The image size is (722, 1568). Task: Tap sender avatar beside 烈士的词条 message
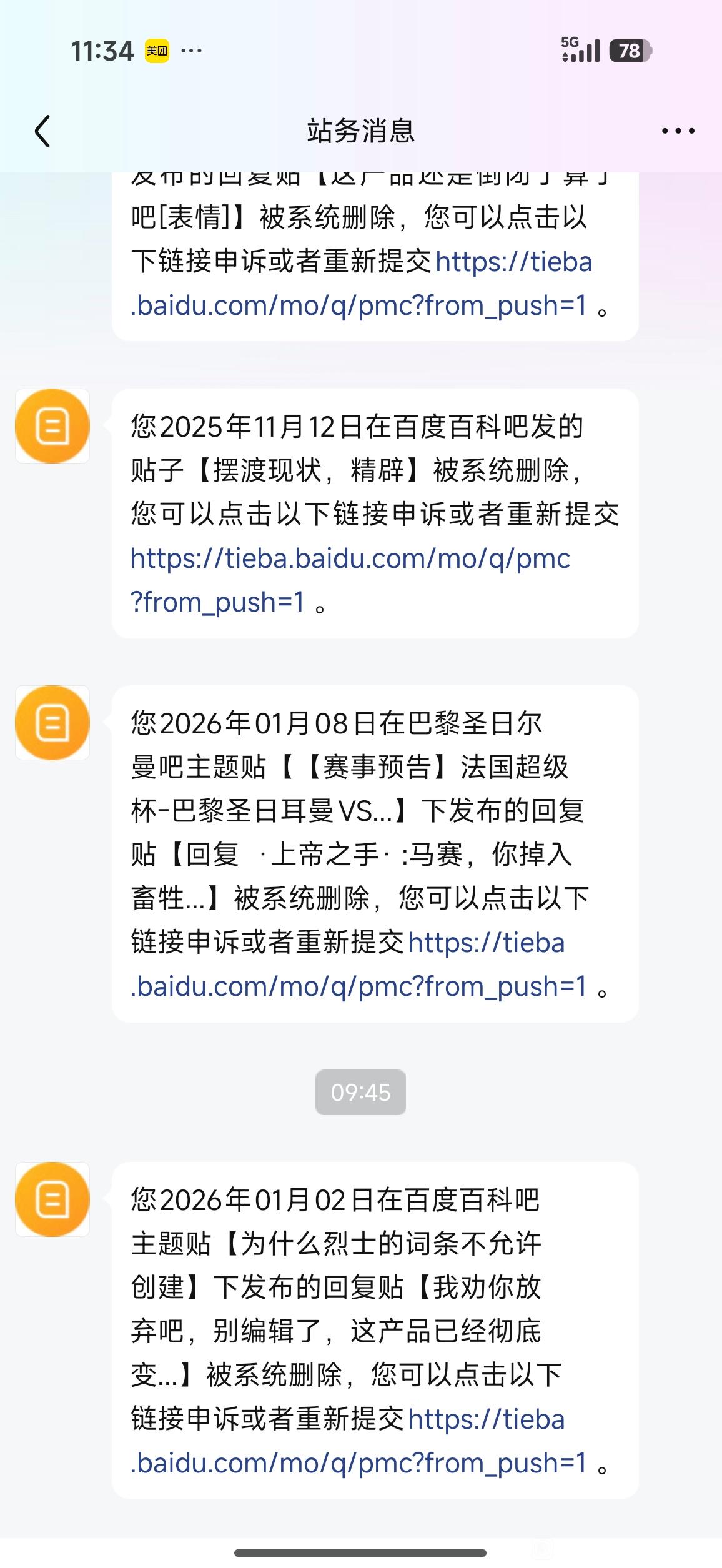click(52, 1199)
